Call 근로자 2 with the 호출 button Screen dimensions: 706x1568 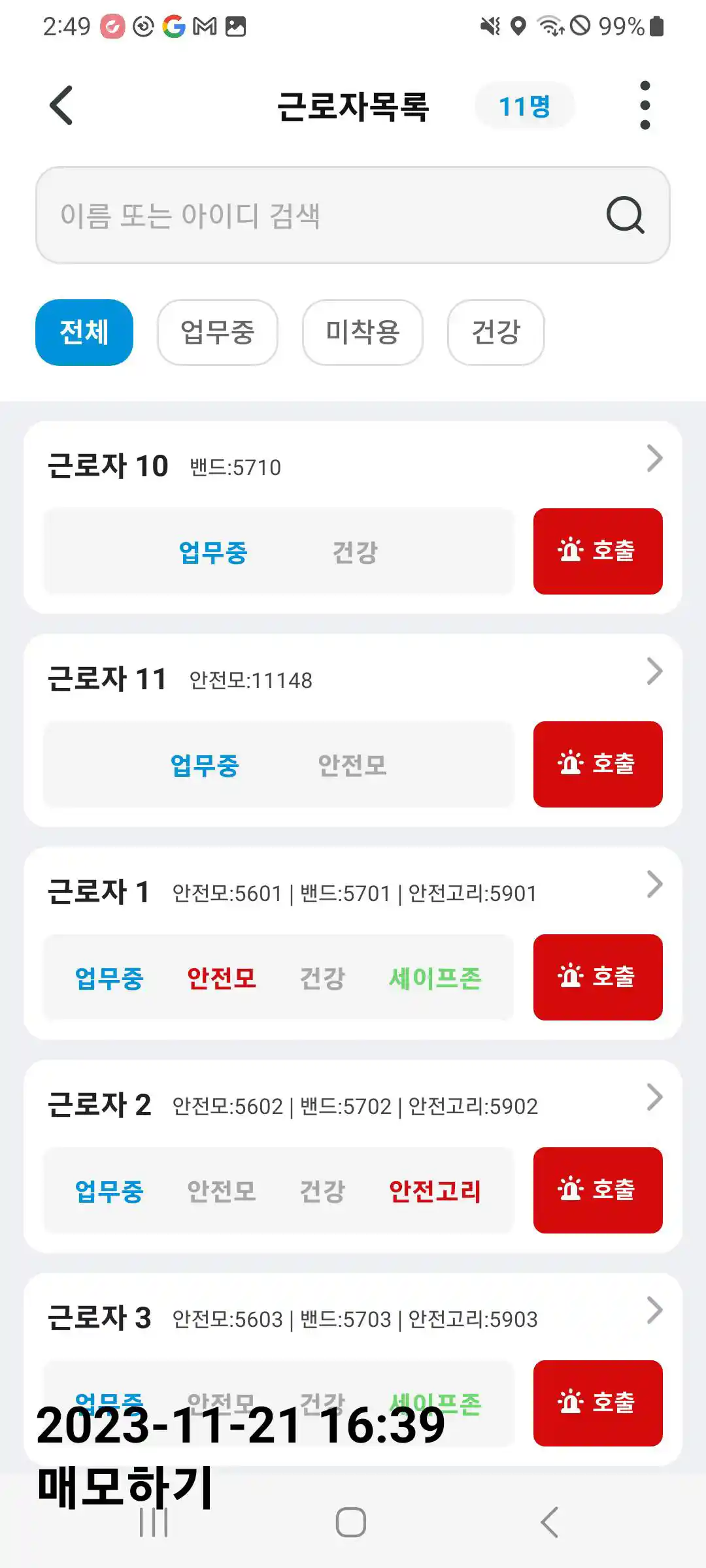pos(597,1190)
